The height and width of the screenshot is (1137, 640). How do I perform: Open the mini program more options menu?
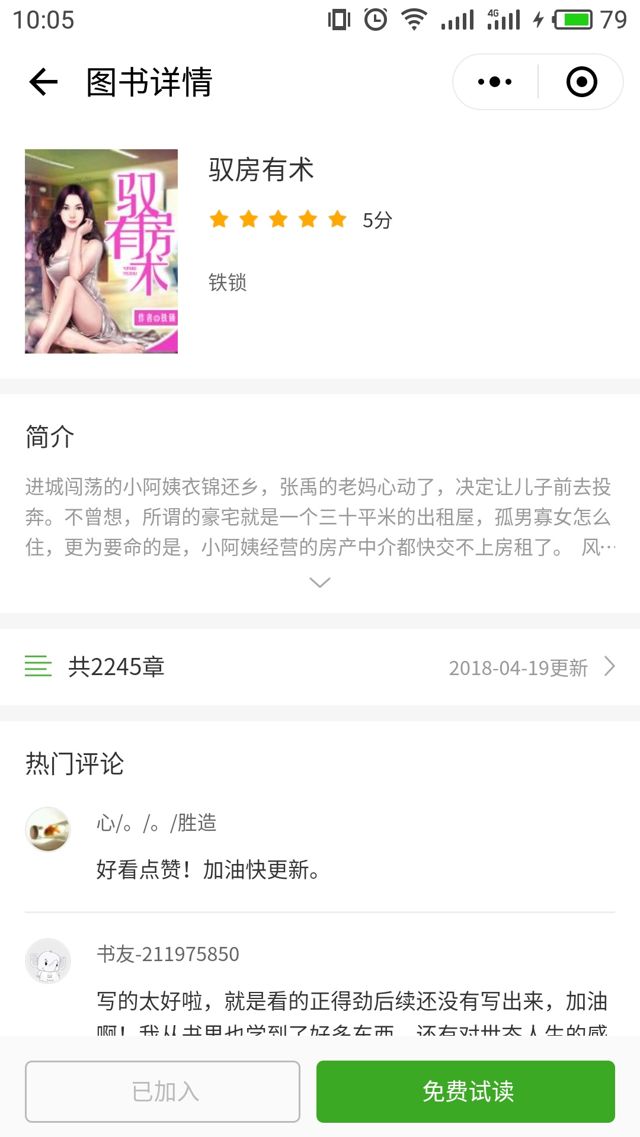[x=495, y=82]
